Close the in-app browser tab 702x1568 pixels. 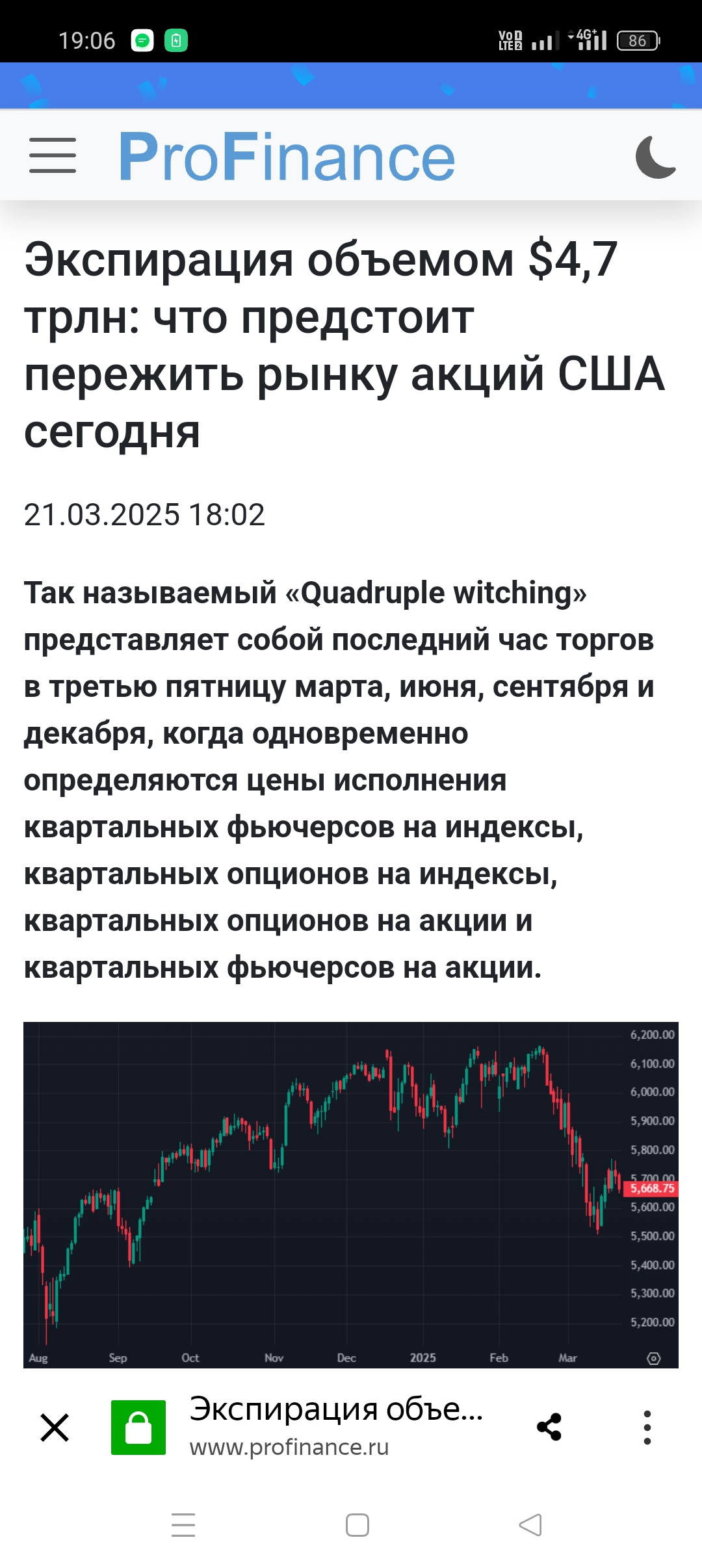[x=55, y=1428]
